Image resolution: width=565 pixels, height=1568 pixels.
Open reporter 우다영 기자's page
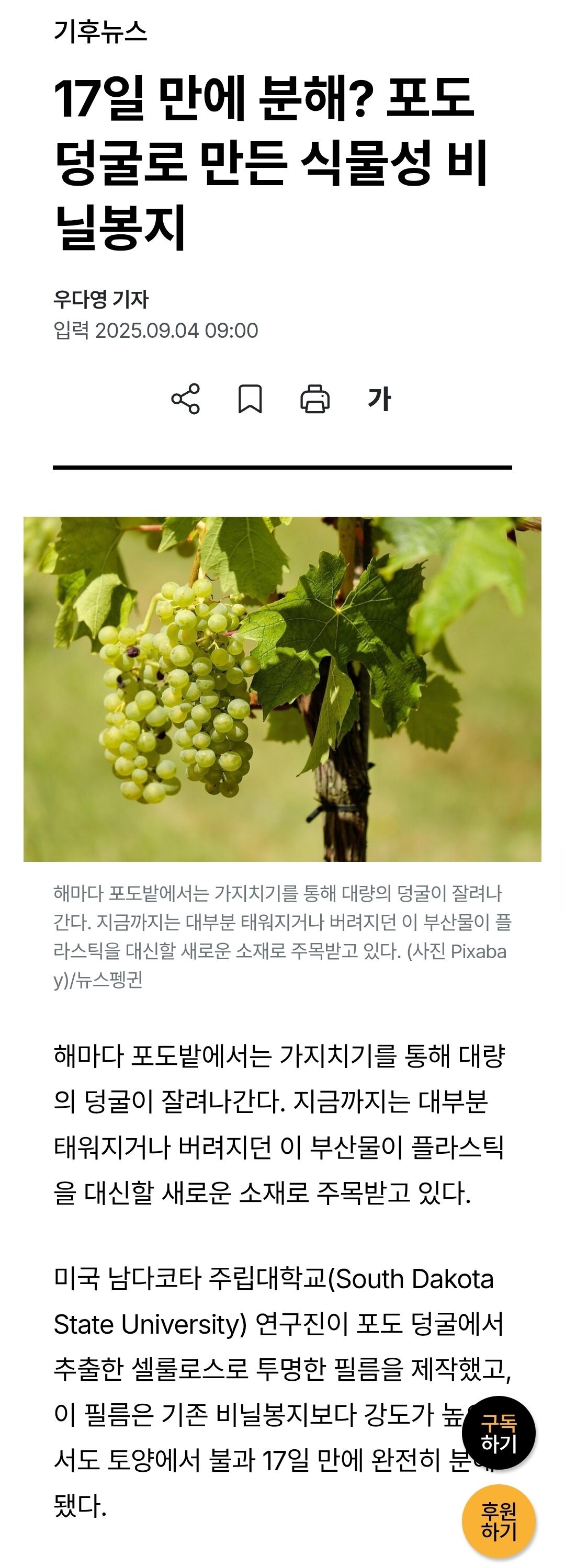pyautogui.click(x=101, y=299)
